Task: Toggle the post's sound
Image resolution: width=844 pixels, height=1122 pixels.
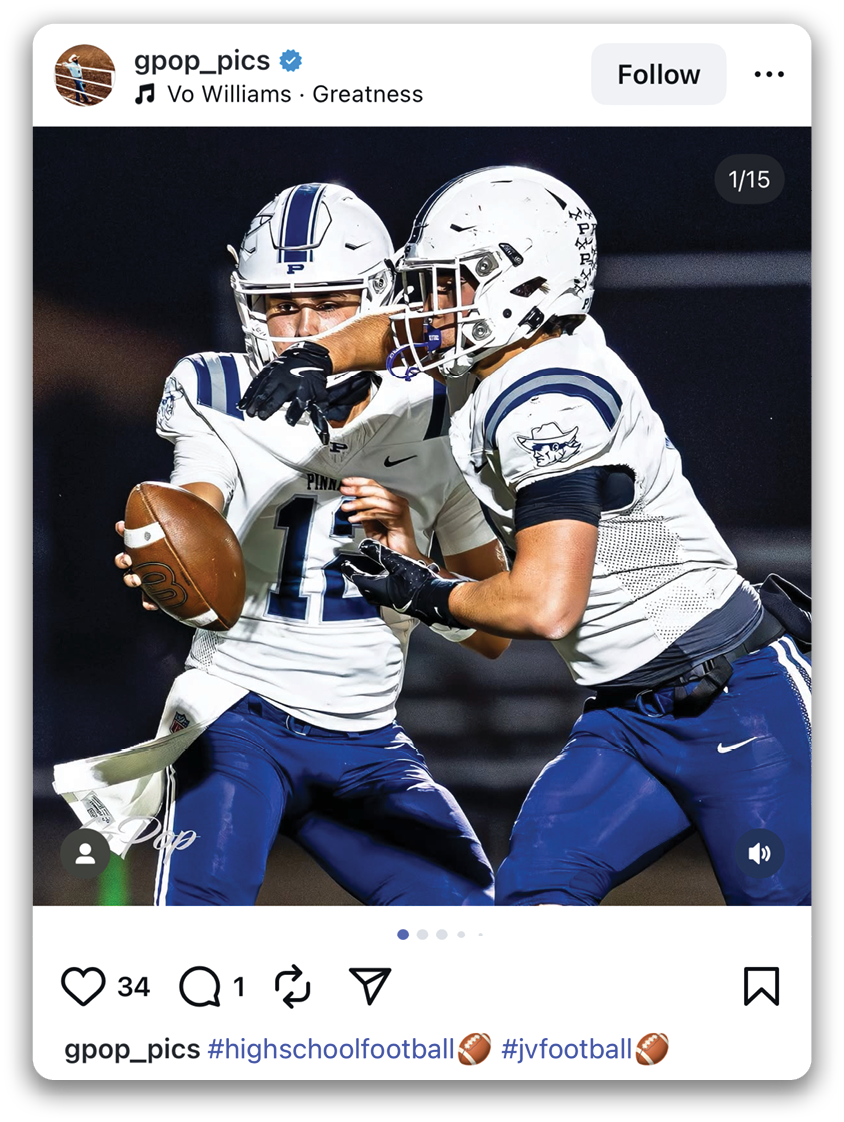Action: pos(760,853)
